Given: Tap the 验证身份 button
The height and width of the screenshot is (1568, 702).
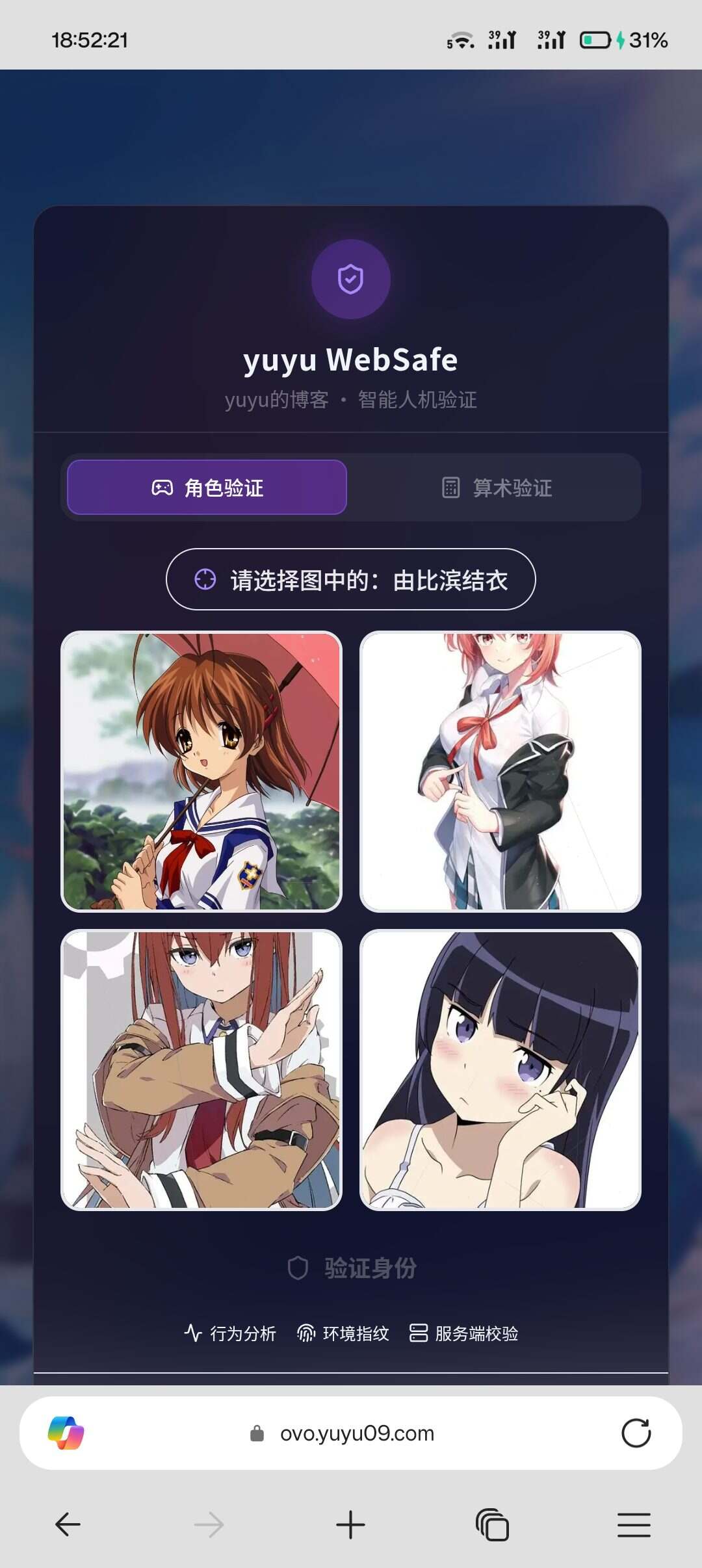Looking at the screenshot, I should tap(351, 1266).
